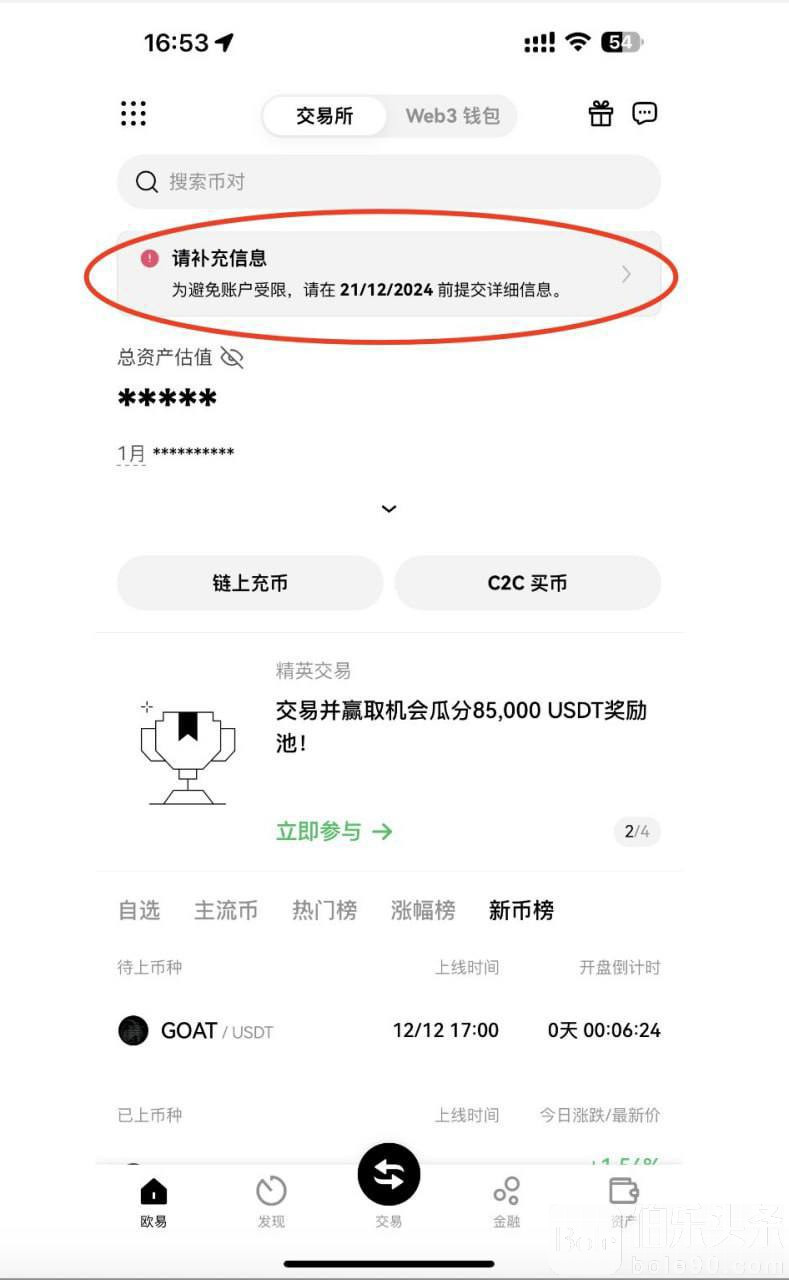Tap the 链上充币 button

[250, 583]
